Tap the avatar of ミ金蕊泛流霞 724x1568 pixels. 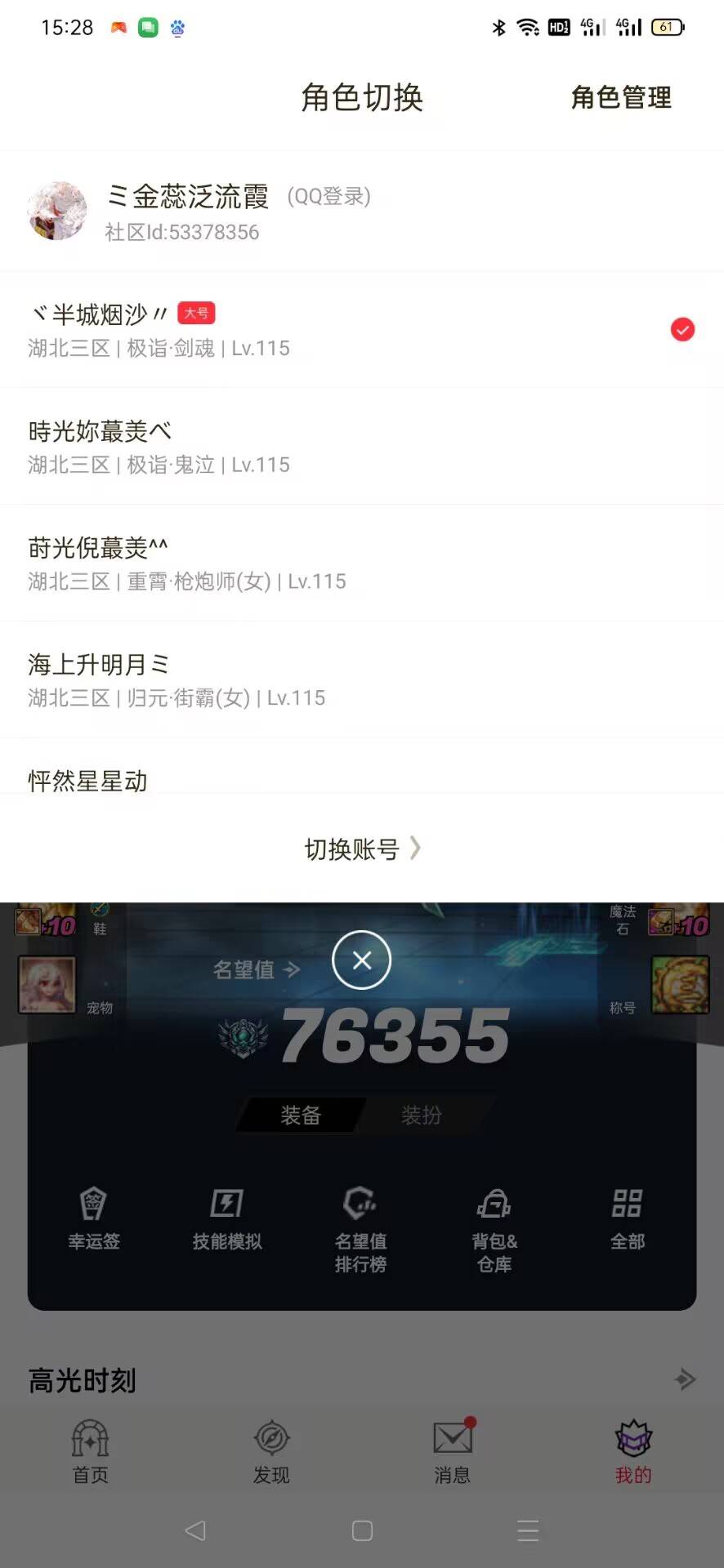pyautogui.click(x=57, y=211)
